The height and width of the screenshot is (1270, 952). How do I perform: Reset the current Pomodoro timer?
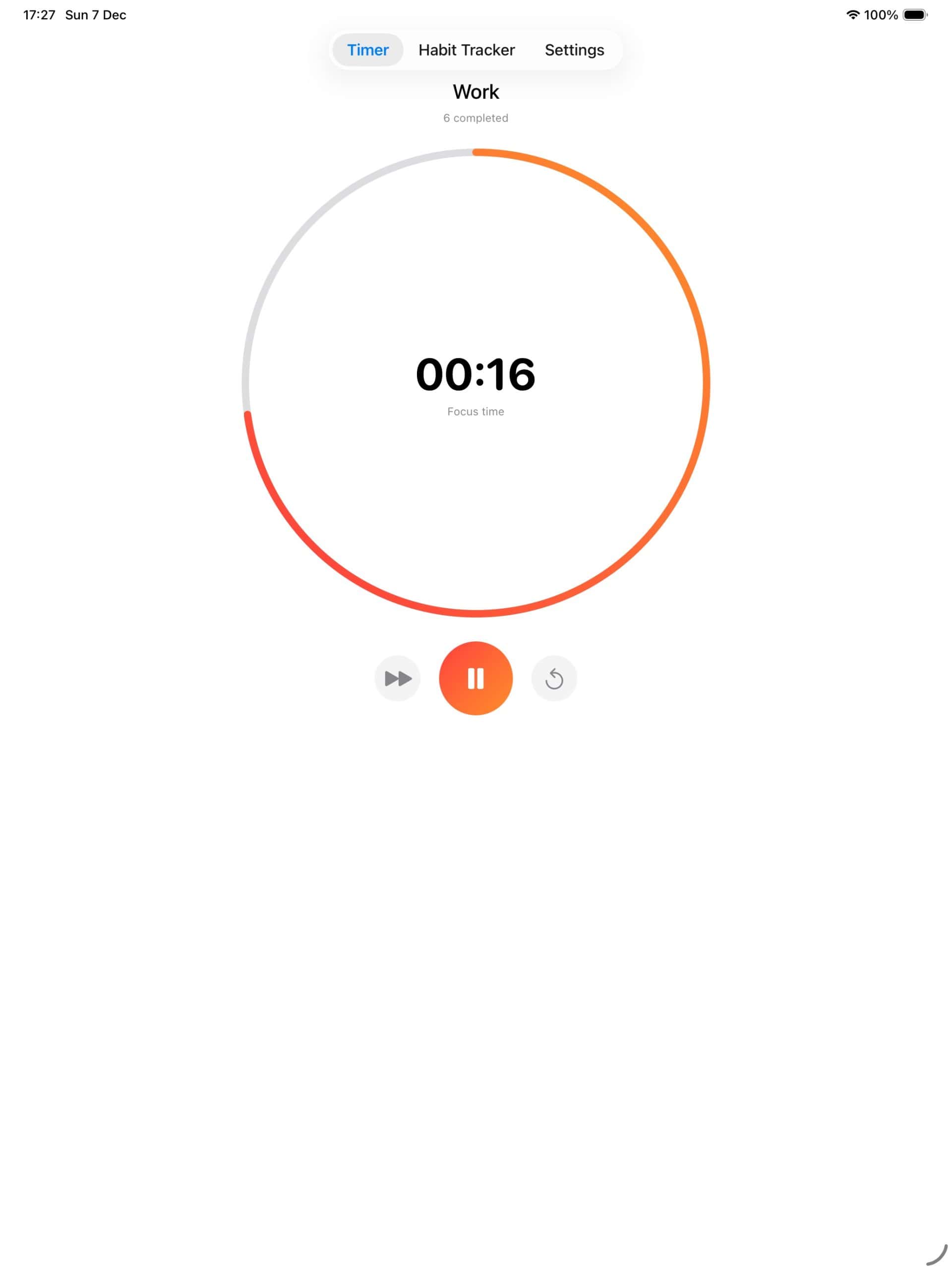pos(554,678)
